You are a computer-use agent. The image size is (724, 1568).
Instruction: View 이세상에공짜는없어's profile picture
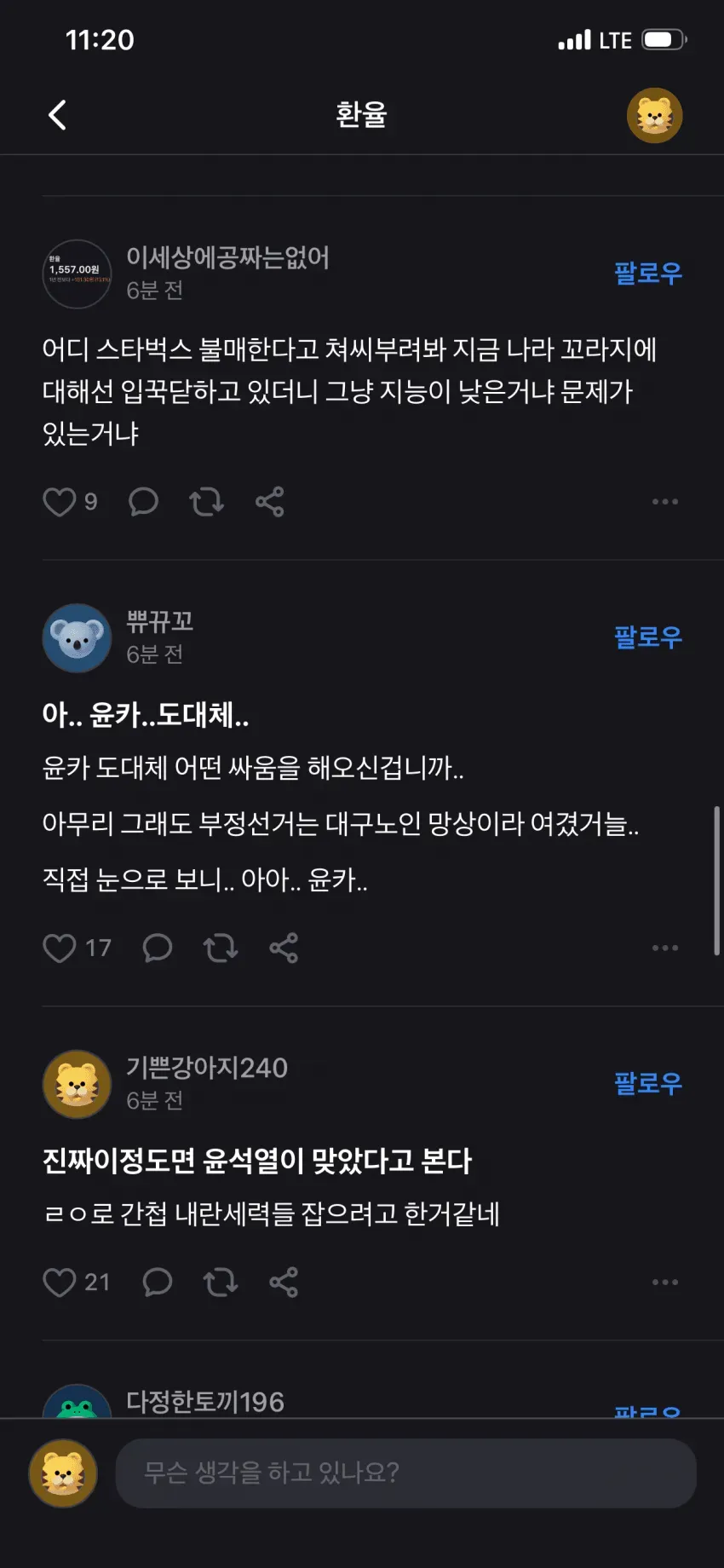click(77, 274)
